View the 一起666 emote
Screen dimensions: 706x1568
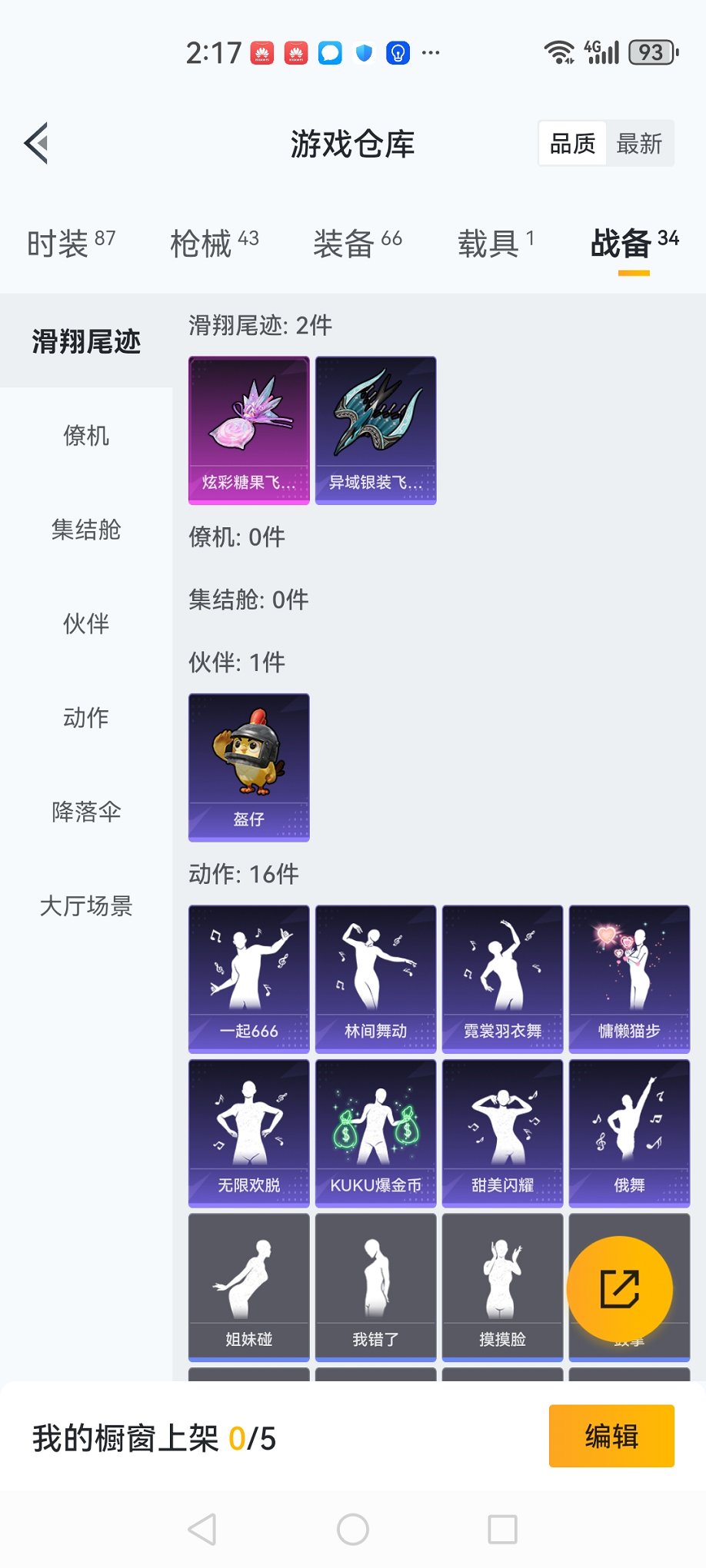(x=249, y=978)
